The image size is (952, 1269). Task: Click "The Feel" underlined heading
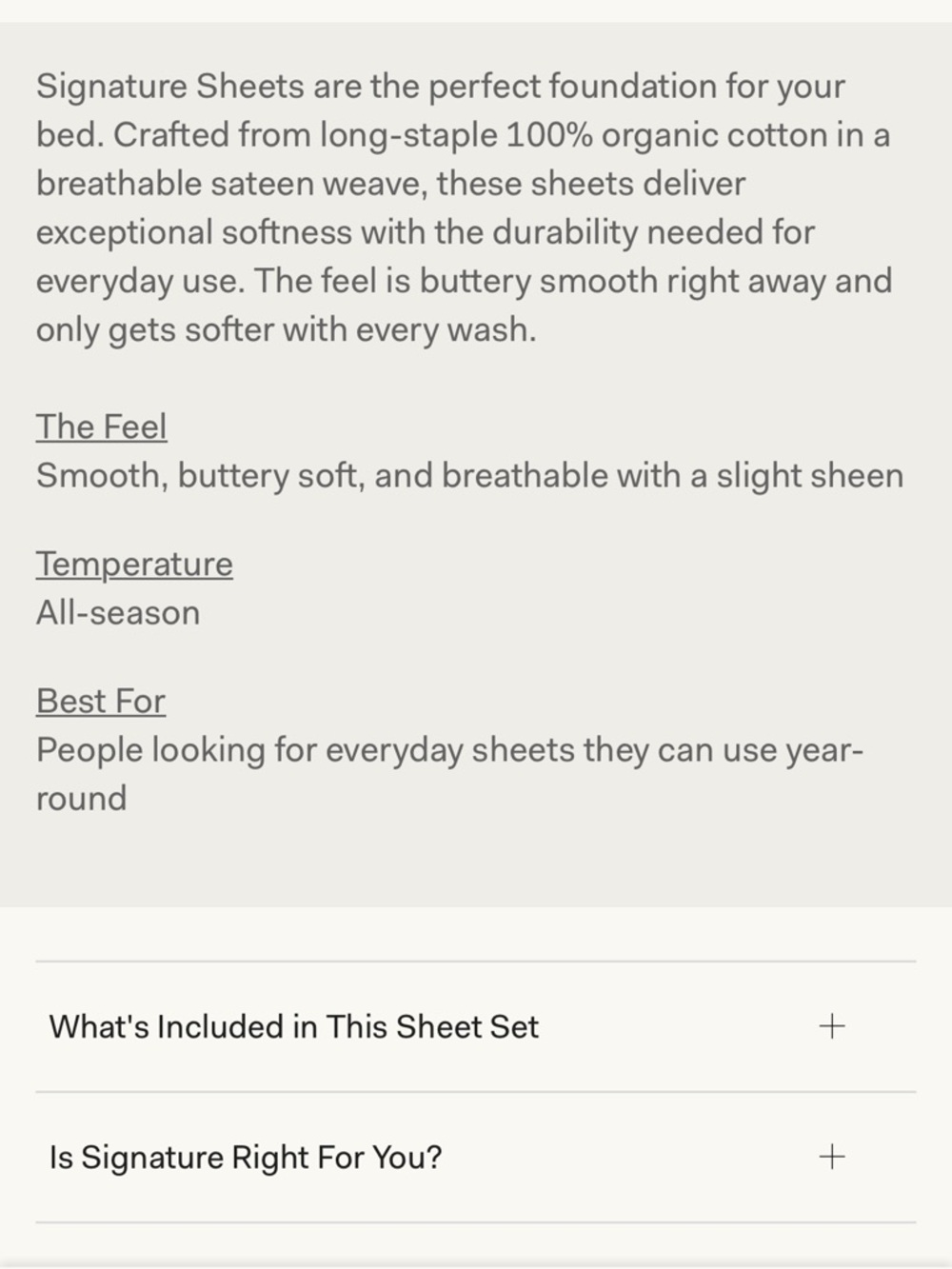pyautogui.click(x=101, y=426)
